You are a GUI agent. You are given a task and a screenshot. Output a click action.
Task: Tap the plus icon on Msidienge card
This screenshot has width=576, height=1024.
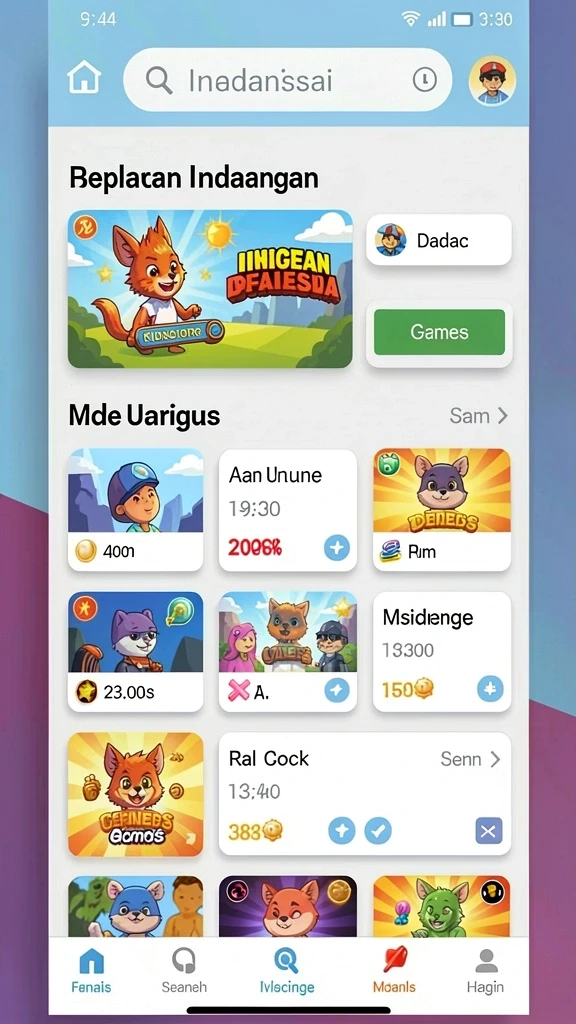pos(490,688)
